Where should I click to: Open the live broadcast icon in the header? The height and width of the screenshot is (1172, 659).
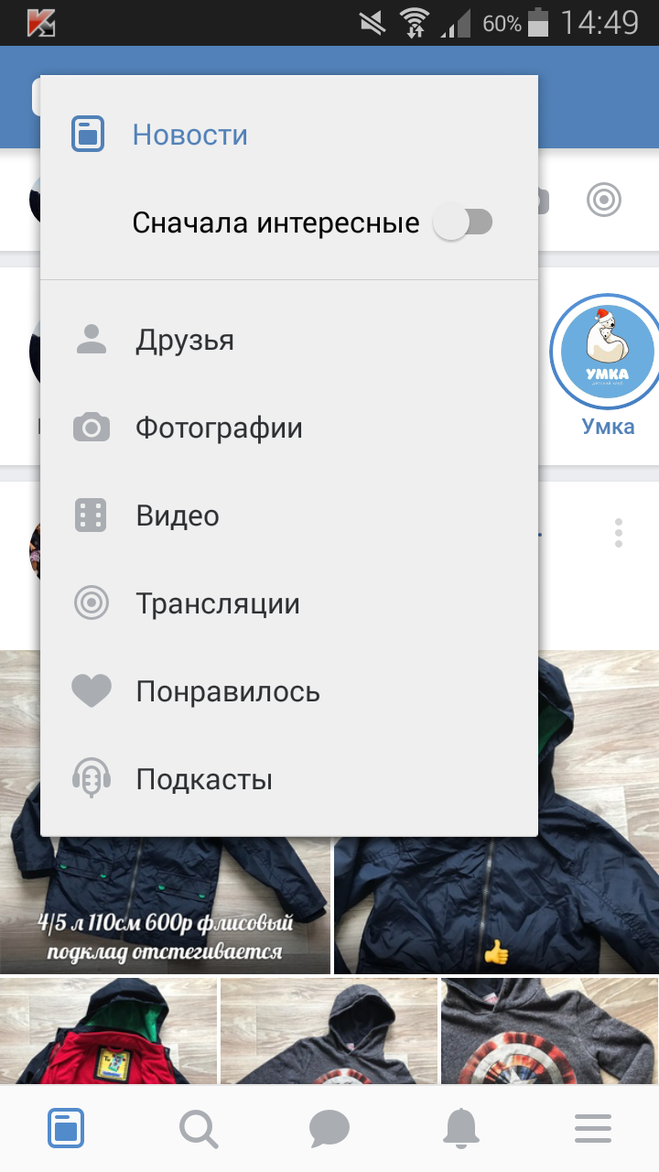tap(603, 201)
